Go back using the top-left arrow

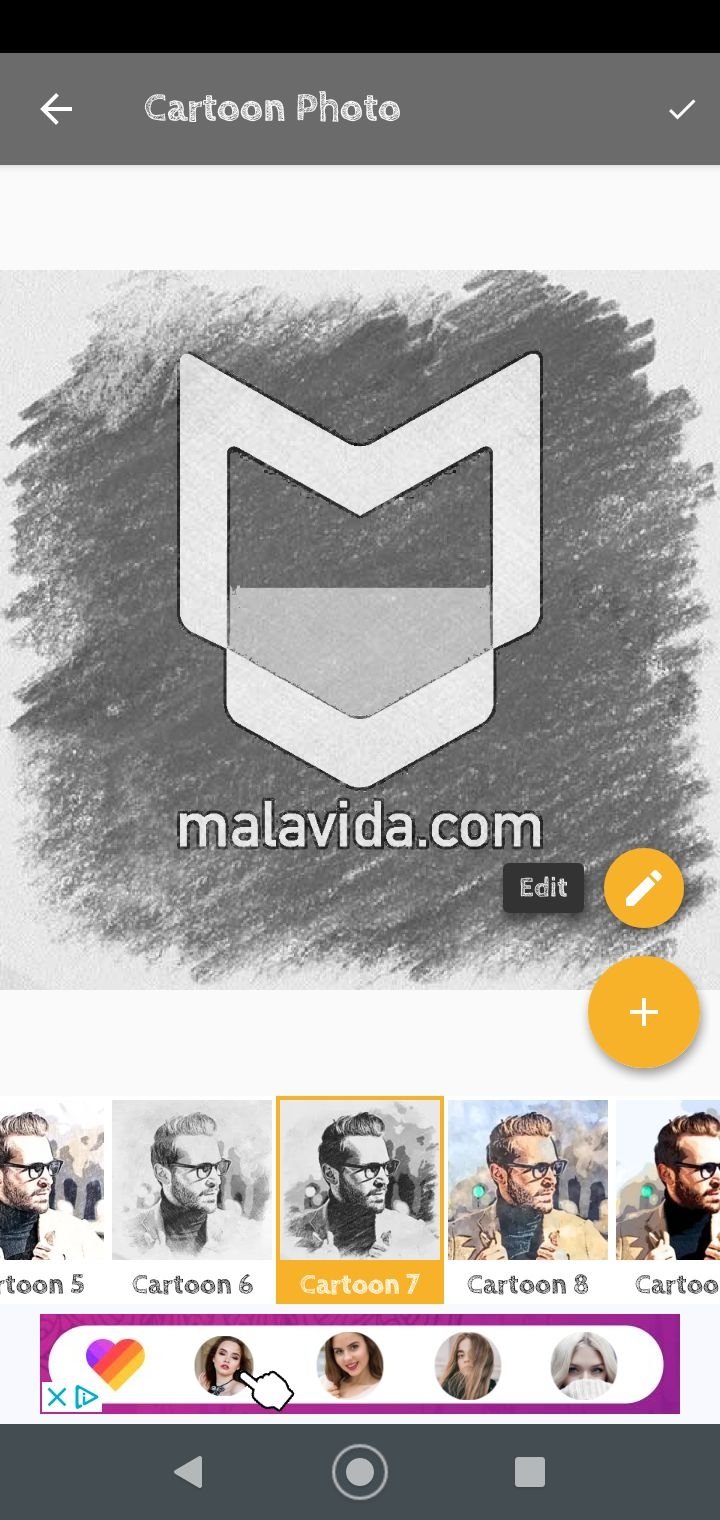tap(56, 109)
